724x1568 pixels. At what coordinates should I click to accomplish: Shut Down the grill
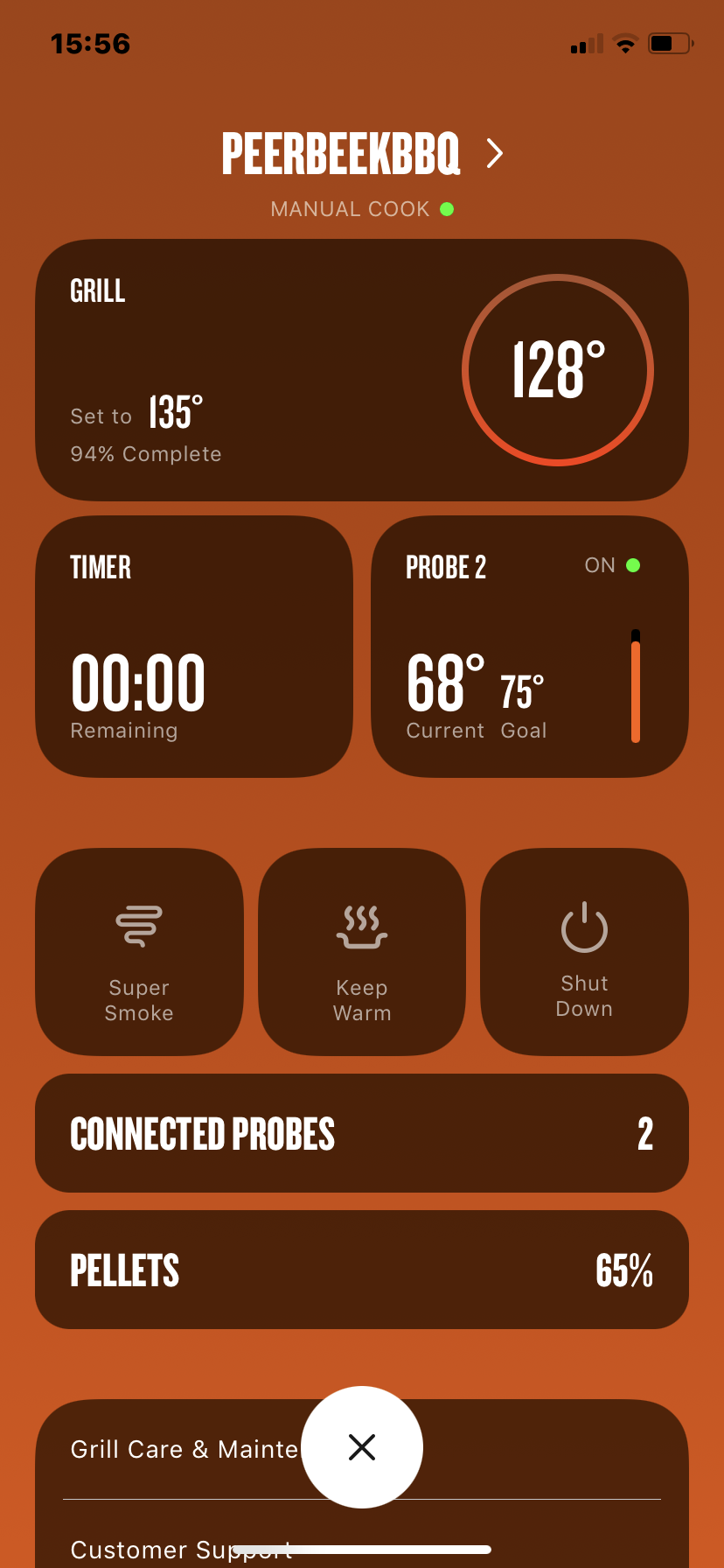(x=584, y=952)
